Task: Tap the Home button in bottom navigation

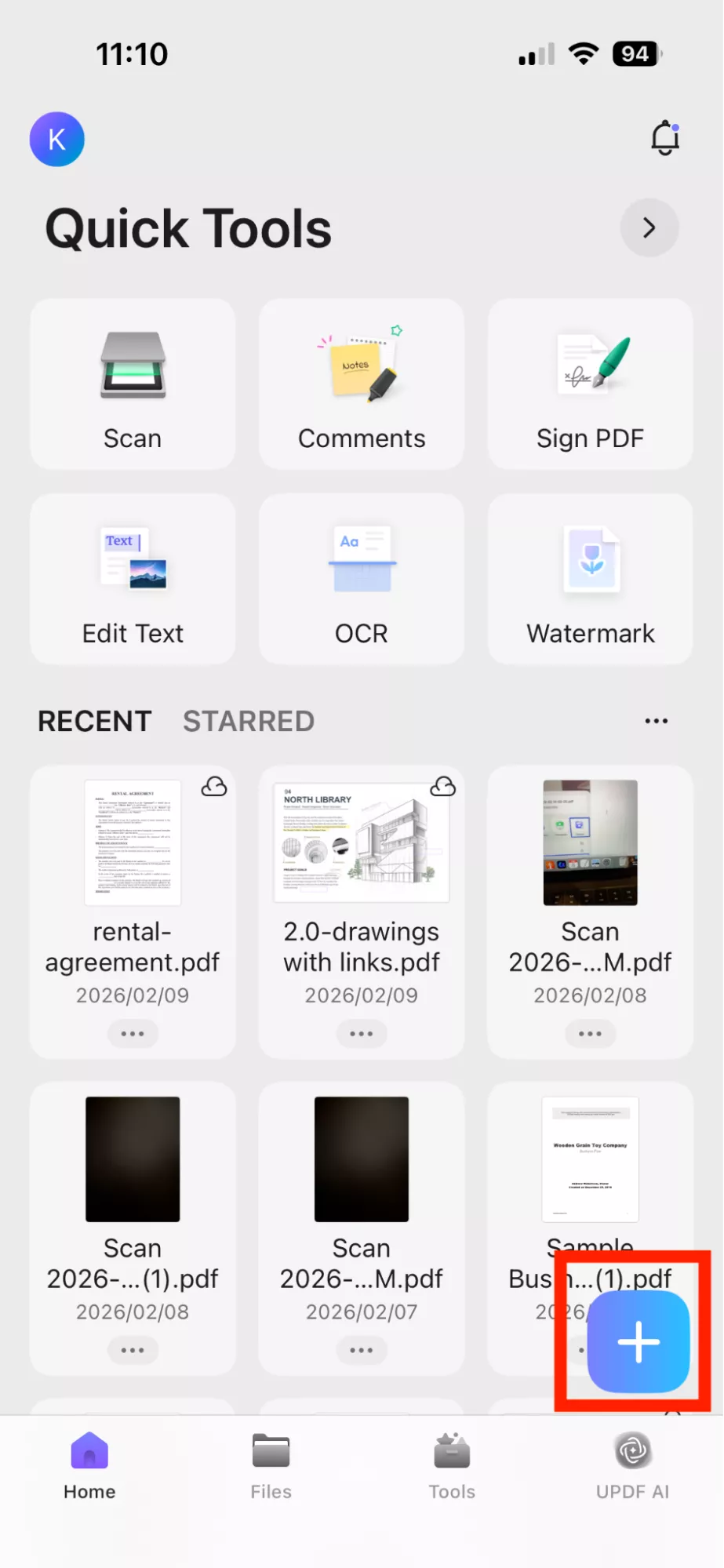Action: tap(89, 1467)
